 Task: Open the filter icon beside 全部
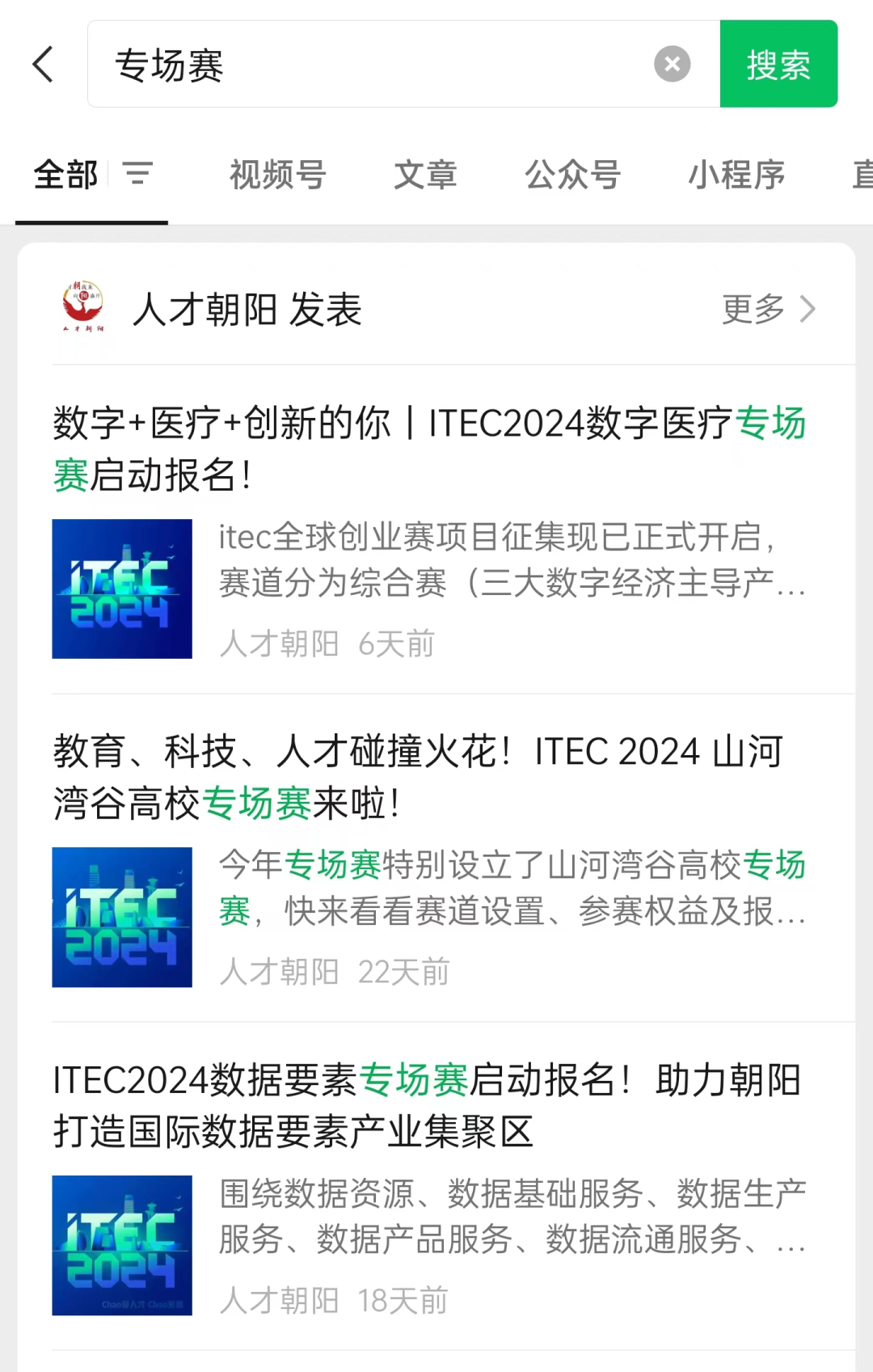pos(137,174)
